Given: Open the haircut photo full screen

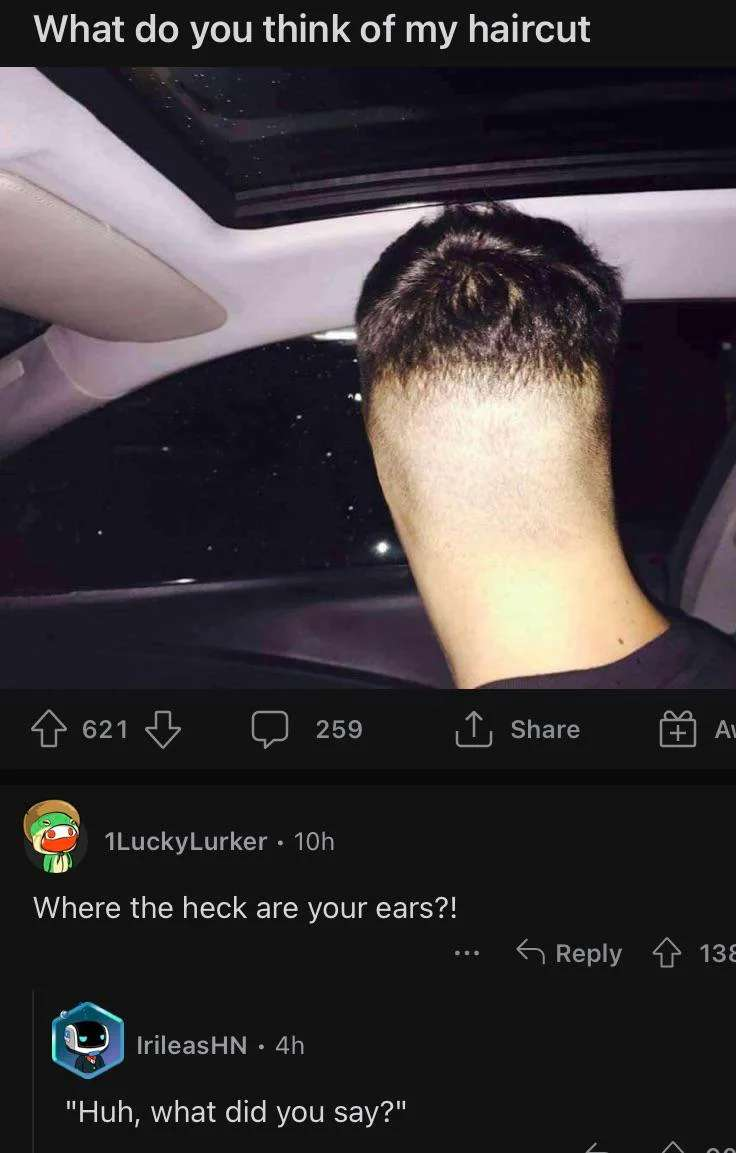Looking at the screenshot, I should coord(368,378).
